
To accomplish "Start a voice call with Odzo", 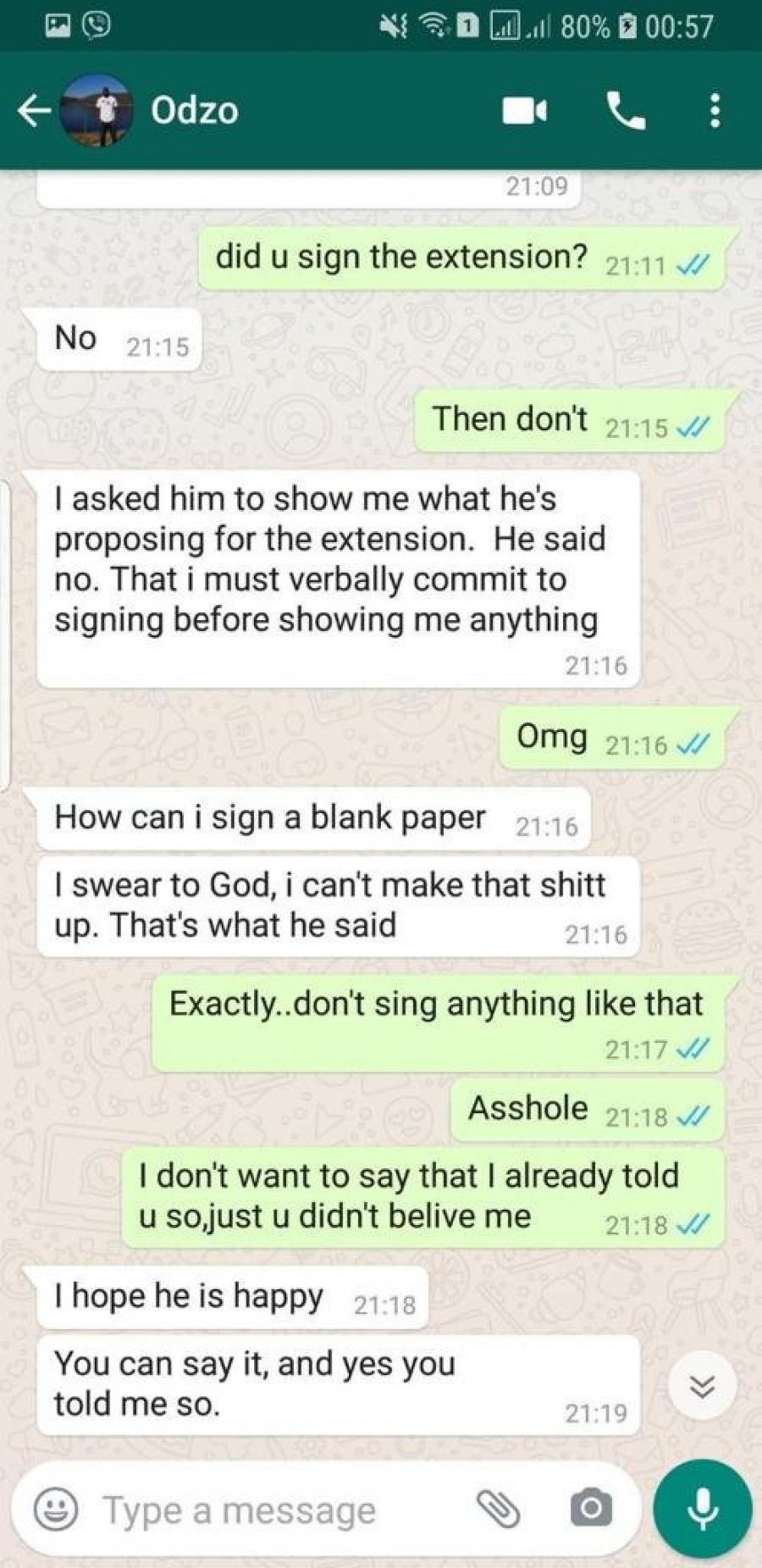I will [626, 111].
